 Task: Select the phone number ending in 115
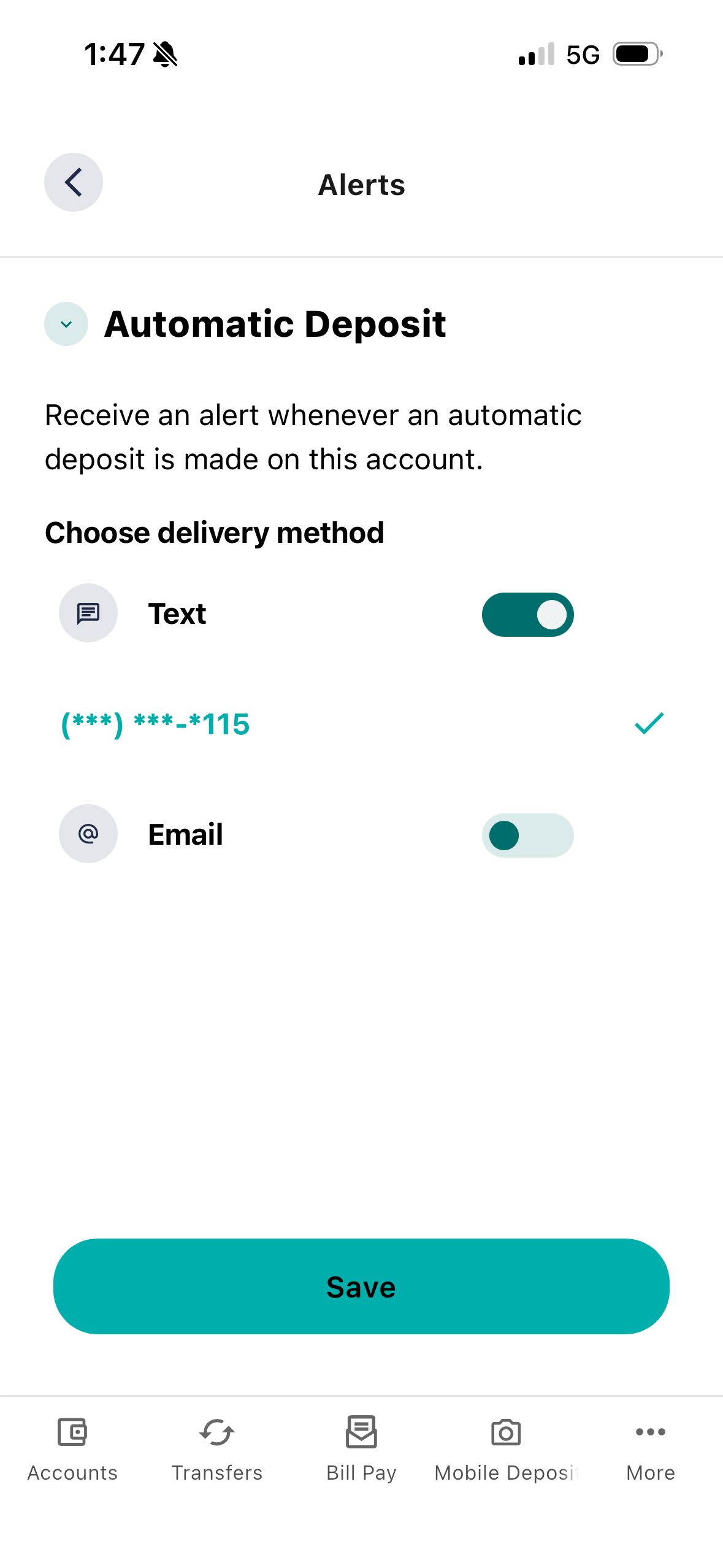coord(156,724)
